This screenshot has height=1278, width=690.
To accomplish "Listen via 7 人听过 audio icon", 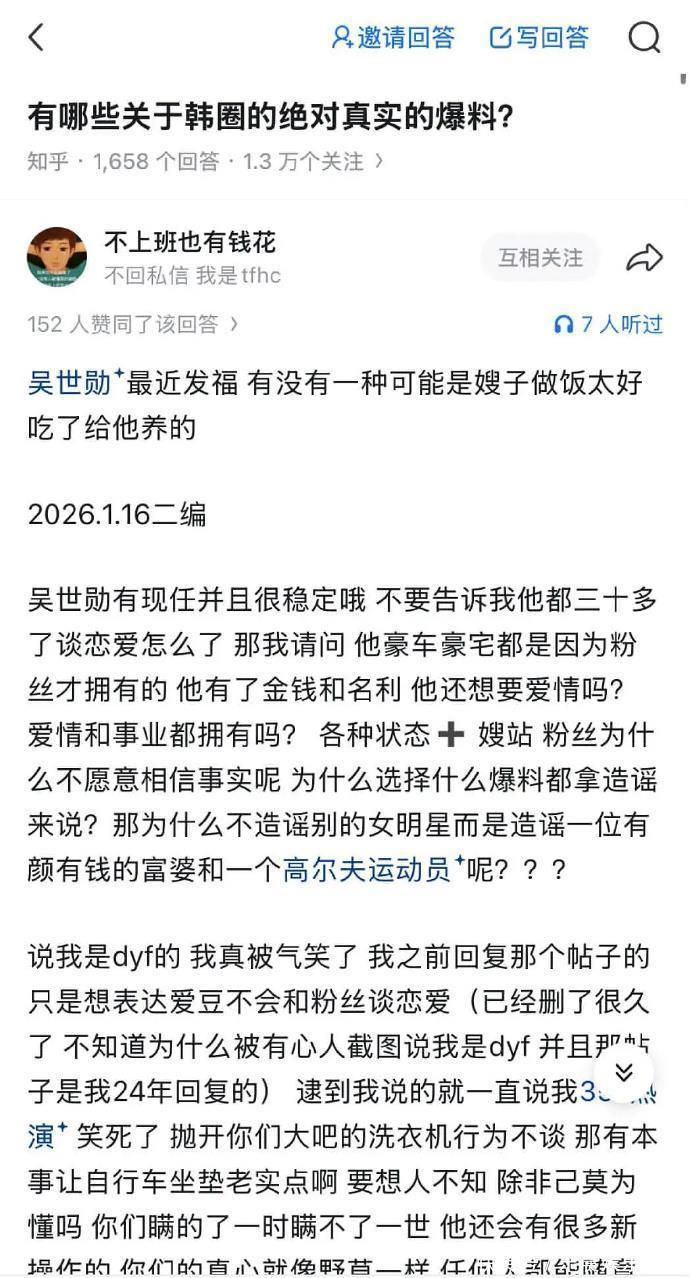I will (608, 324).
